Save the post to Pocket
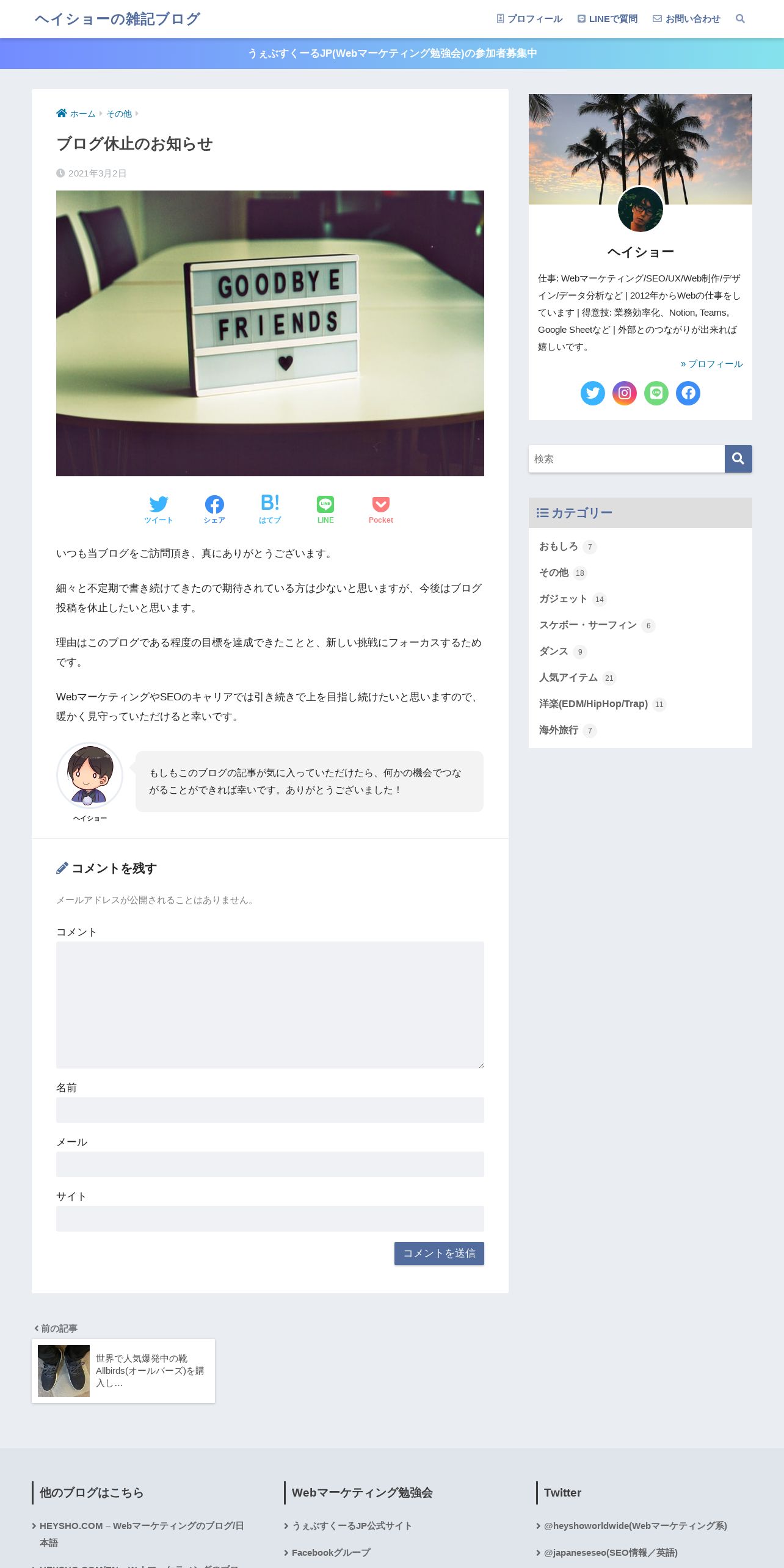The image size is (784, 1568). coord(381,510)
